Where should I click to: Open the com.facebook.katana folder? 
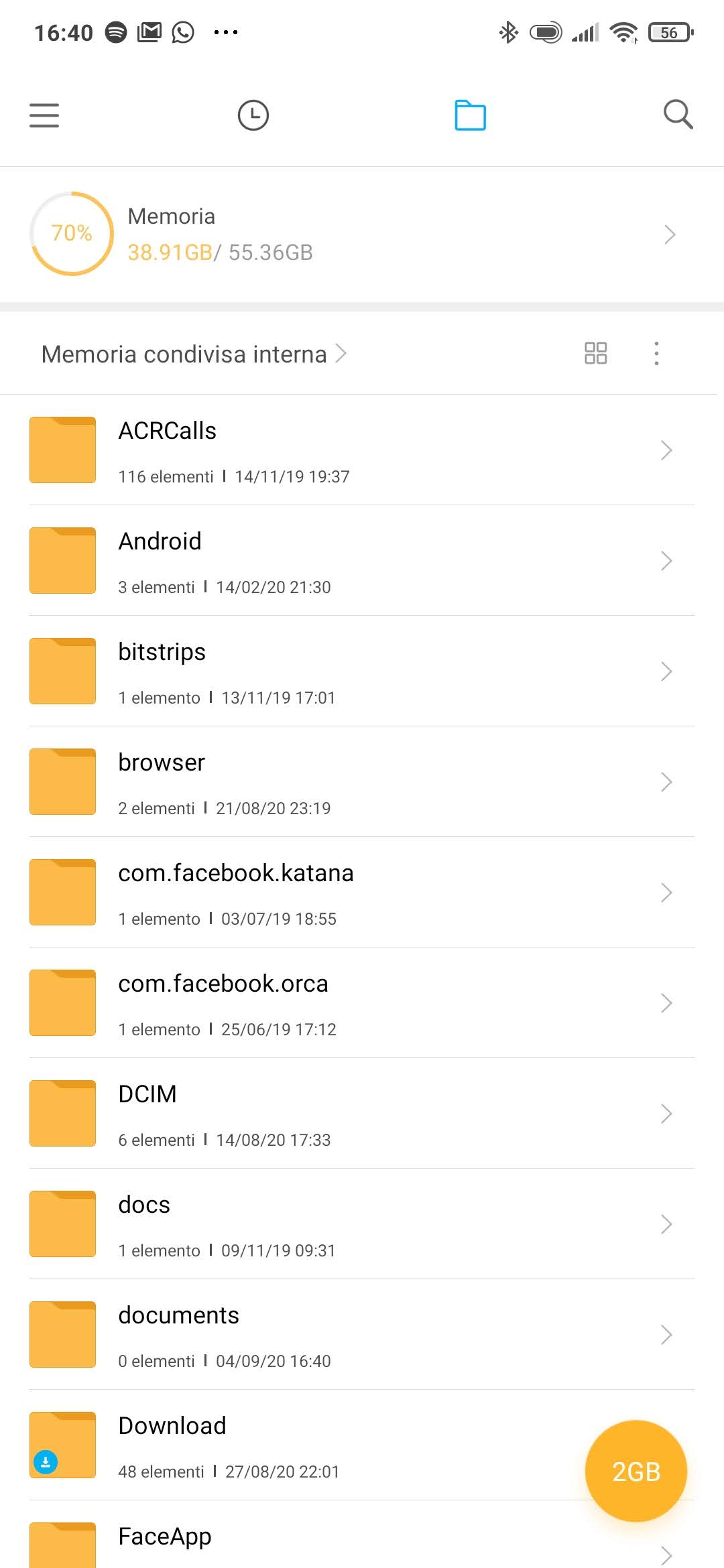point(362,893)
